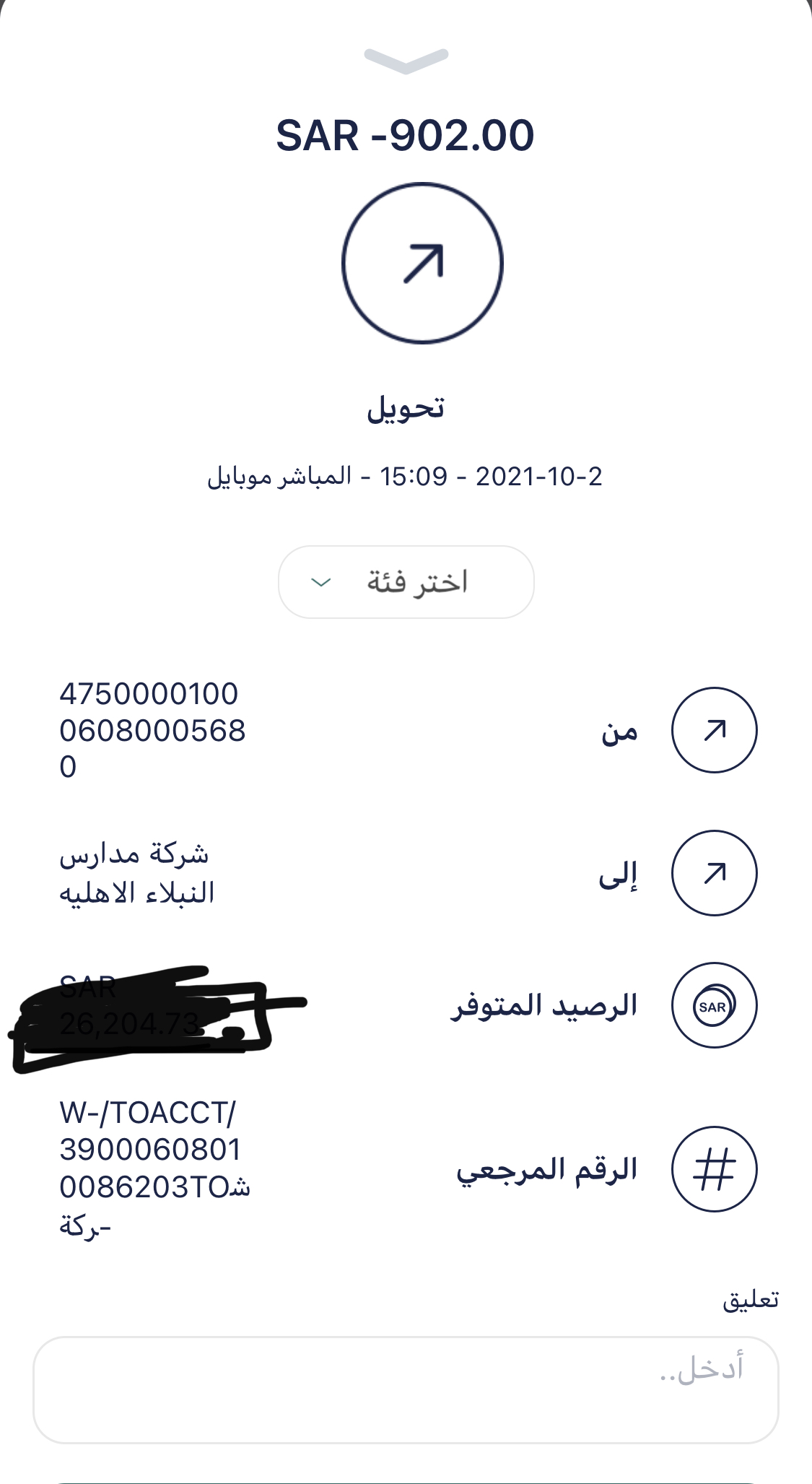Collapse the sheet with the top chevron
The height and width of the screenshot is (1484, 812).
coord(406,61)
